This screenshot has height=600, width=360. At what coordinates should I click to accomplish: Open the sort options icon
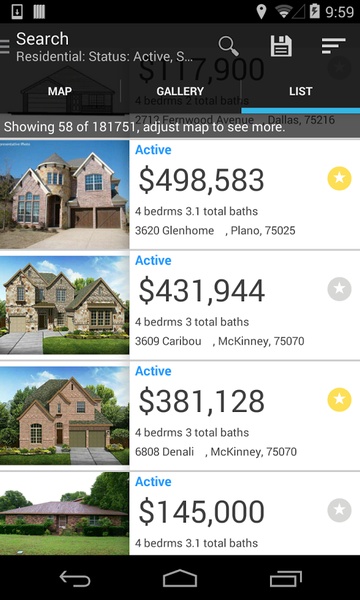(333, 46)
